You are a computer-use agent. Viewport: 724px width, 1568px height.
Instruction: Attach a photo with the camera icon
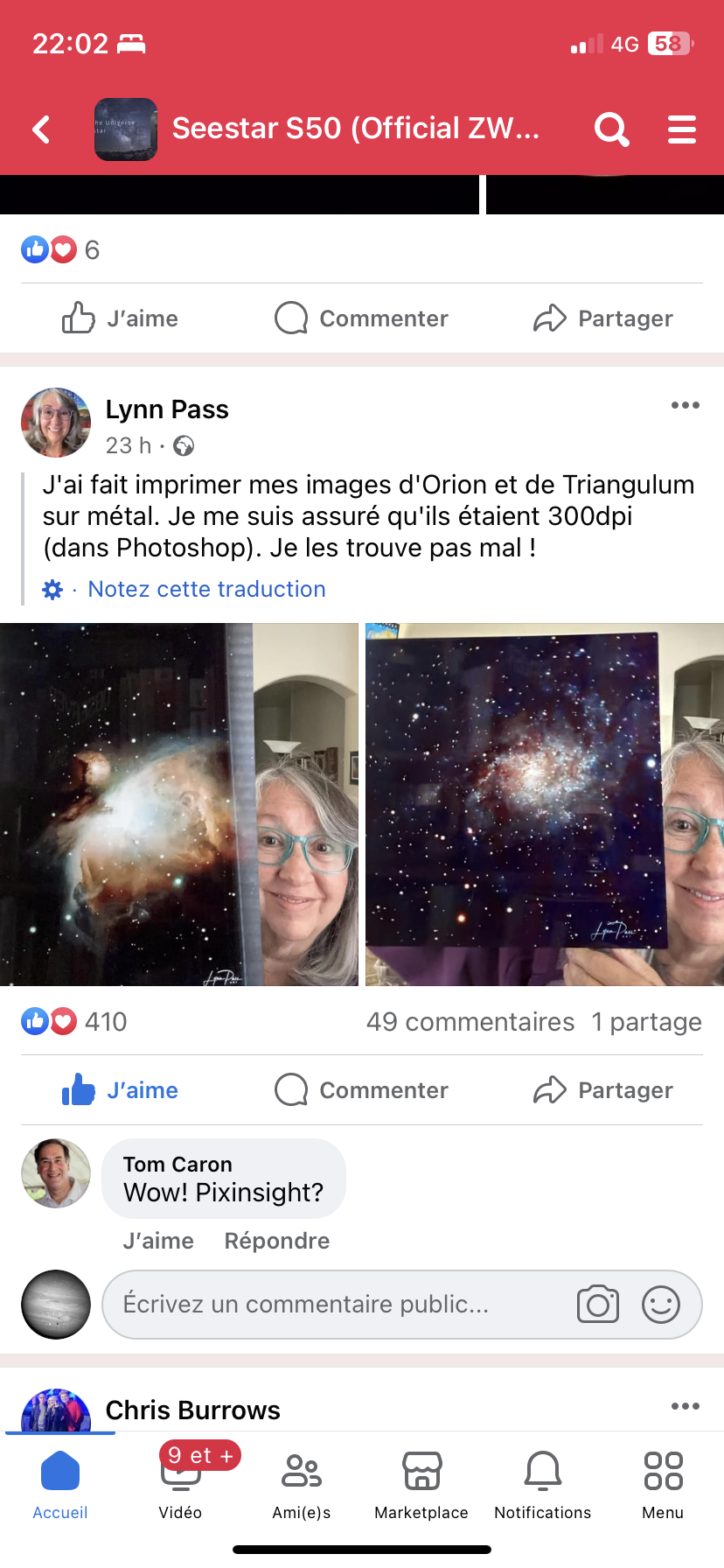tap(598, 1304)
